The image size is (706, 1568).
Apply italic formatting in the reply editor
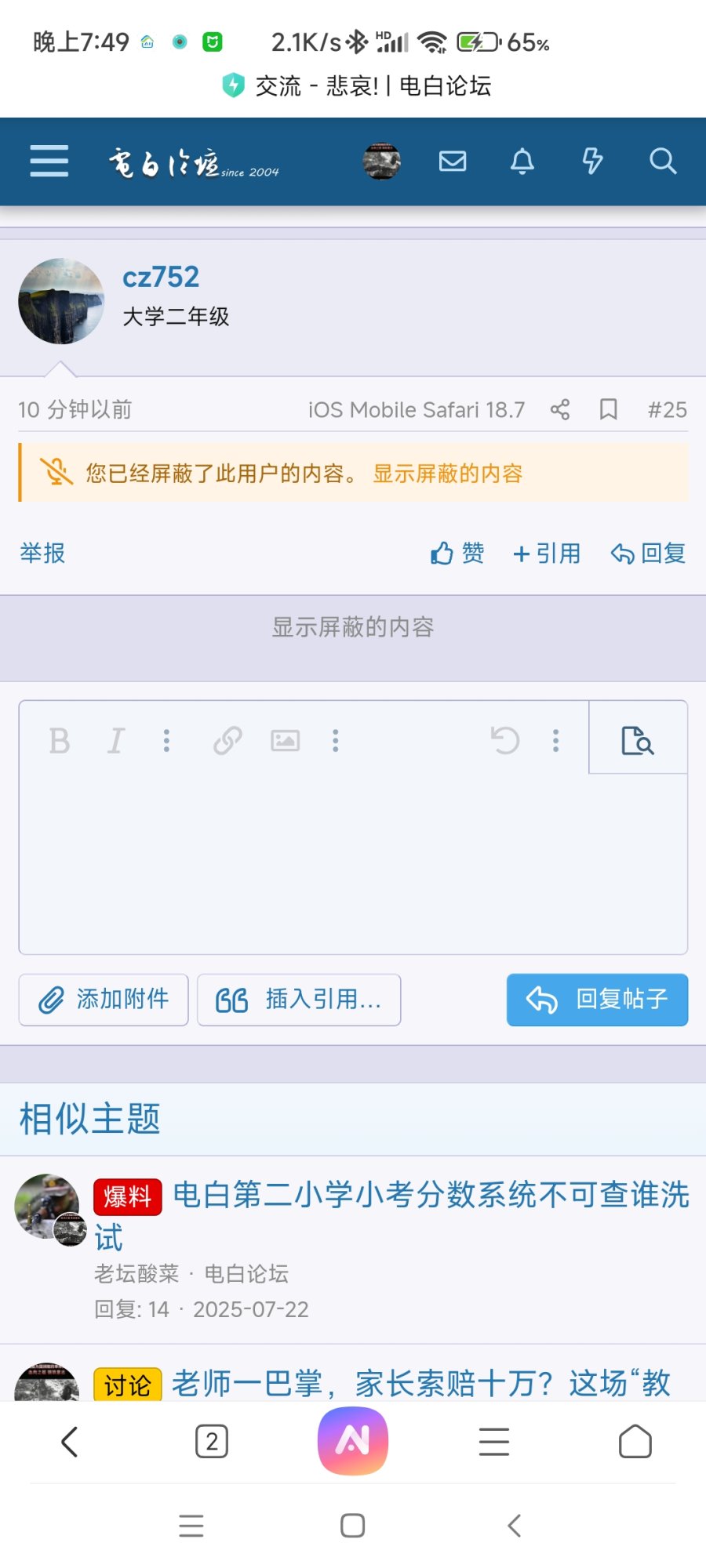pos(115,740)
